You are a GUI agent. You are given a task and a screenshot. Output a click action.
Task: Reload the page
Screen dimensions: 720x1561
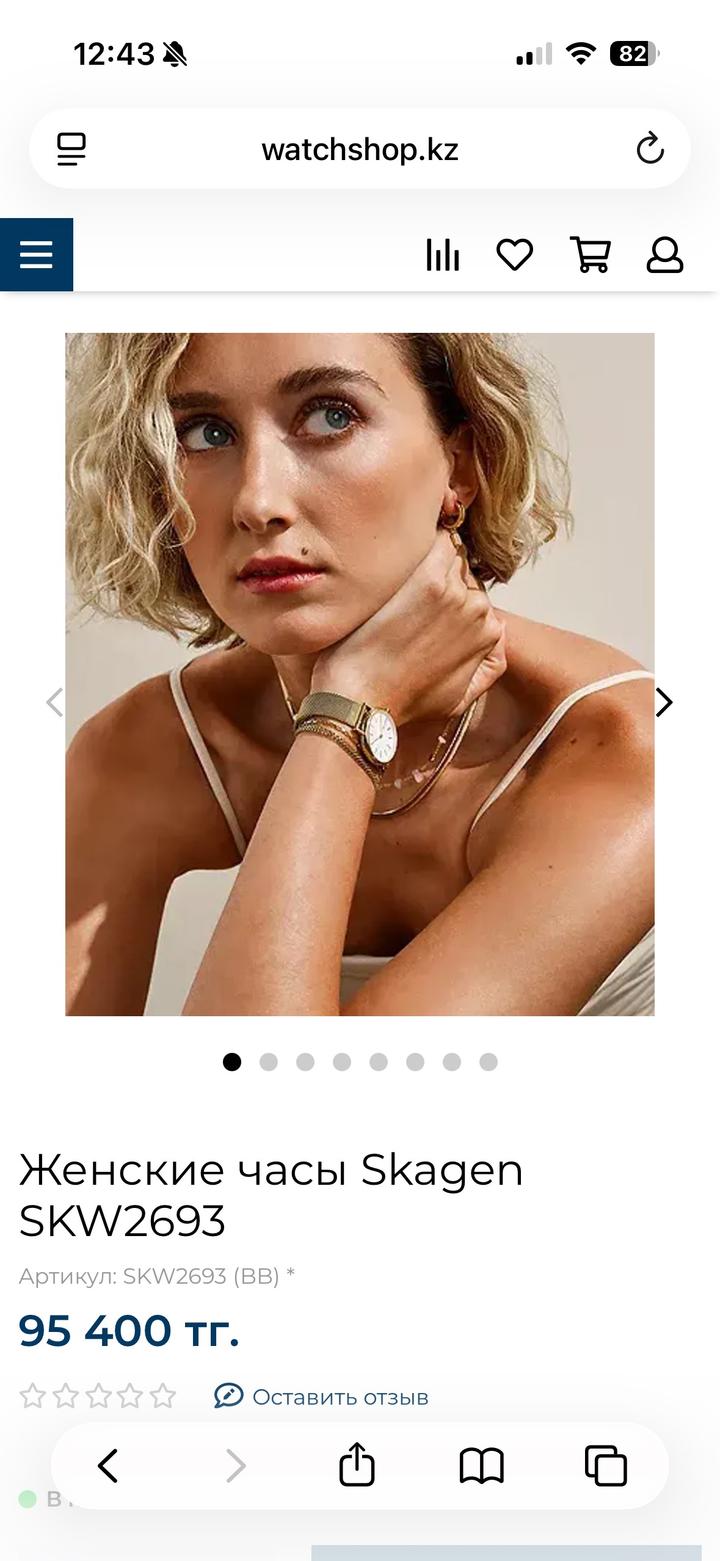tap(650, 149)
